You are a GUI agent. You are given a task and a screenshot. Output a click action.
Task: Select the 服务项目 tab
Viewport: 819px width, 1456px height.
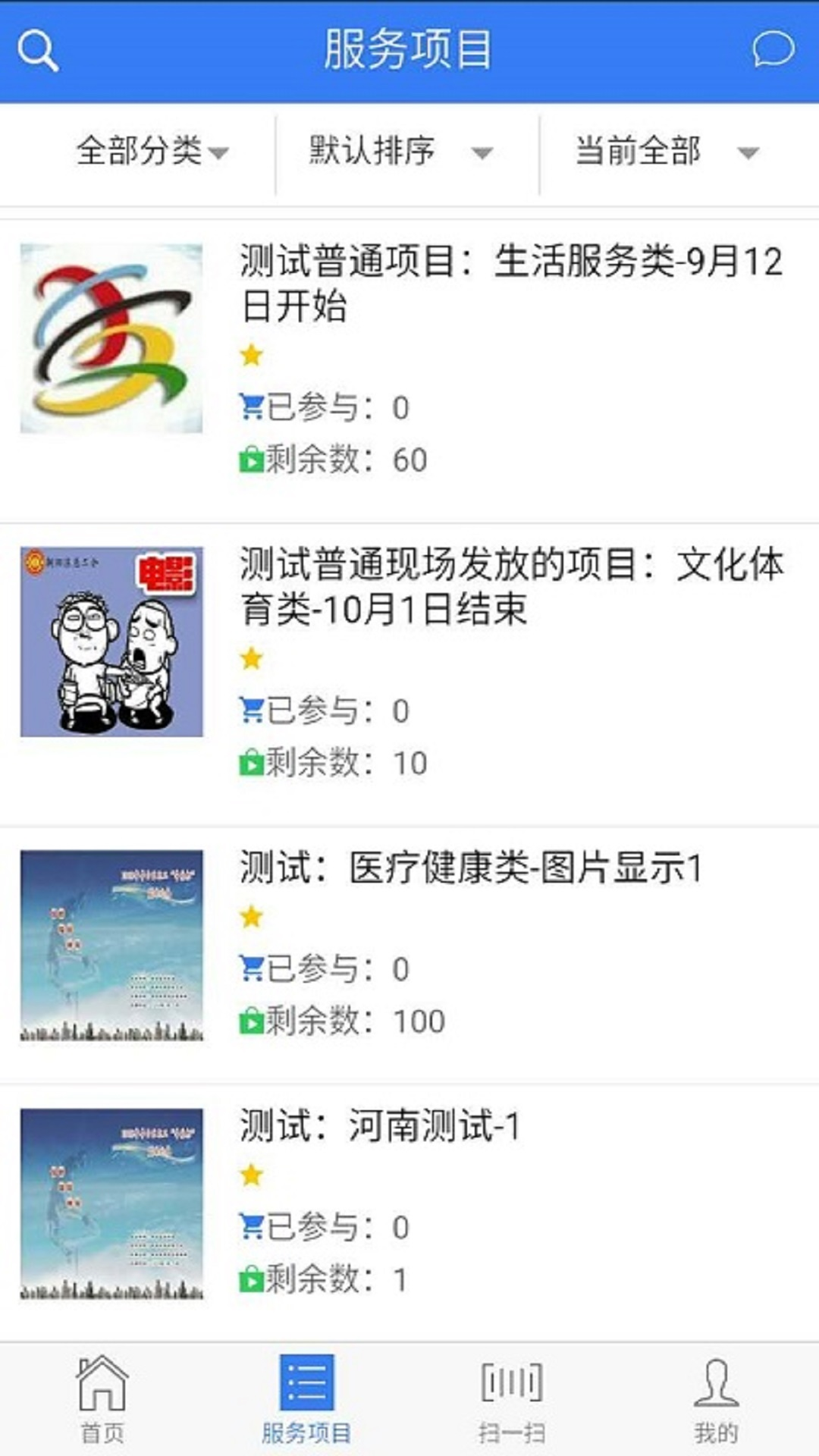pyautogui.click(x=306, y=1400)
